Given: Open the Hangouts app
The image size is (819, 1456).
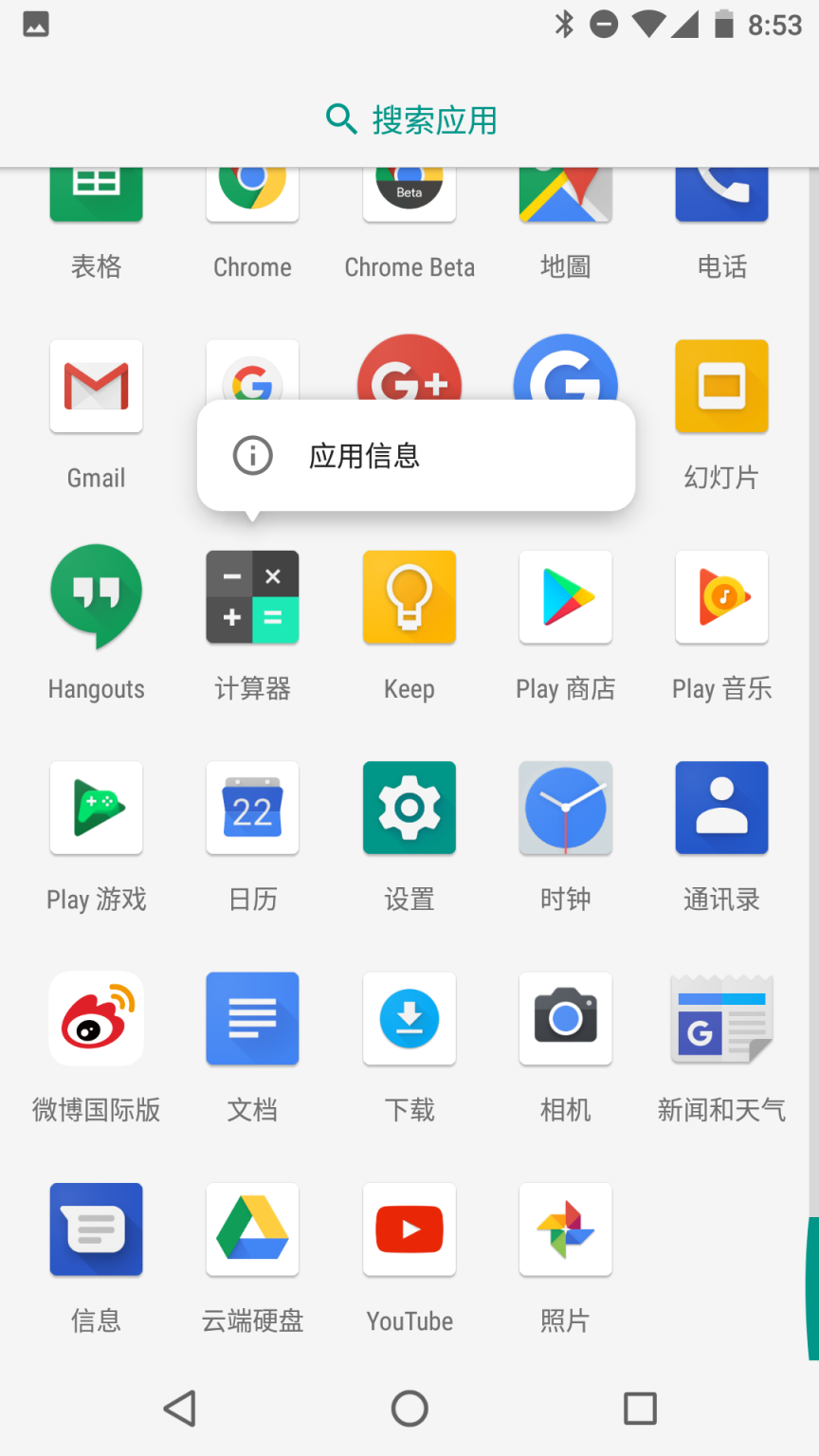Looking at the screenshot, I should click(96, 597).
